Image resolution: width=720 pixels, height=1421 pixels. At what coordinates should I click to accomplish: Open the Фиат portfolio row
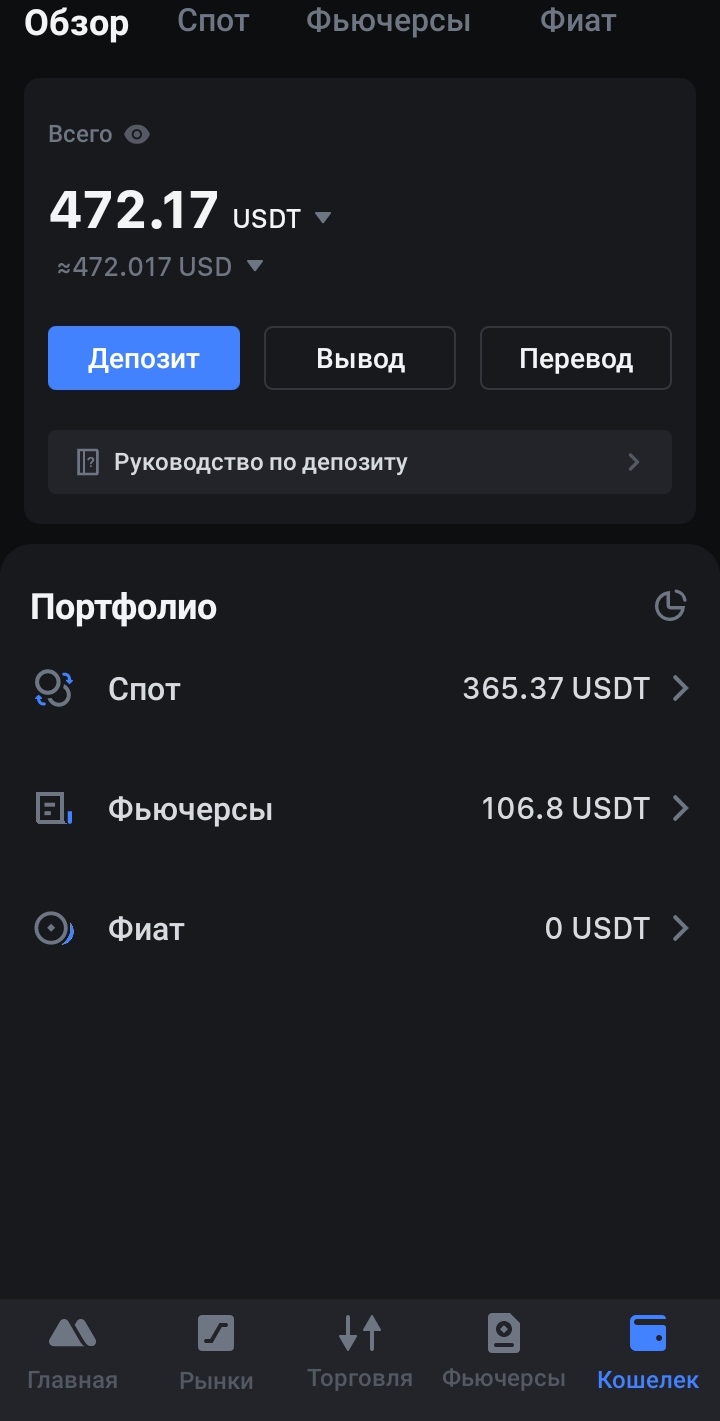click(360, 928)
